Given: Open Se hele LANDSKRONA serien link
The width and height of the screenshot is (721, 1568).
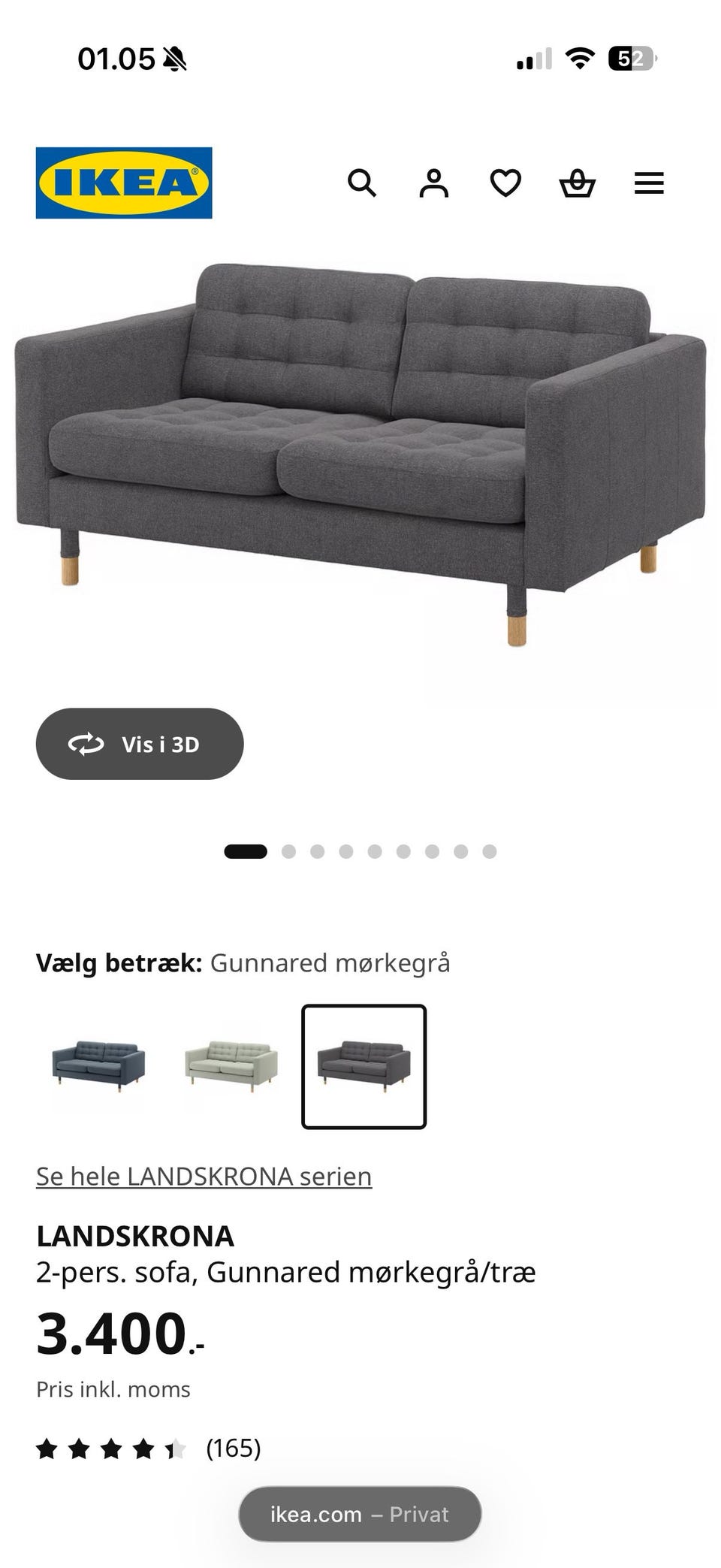Looking at the screenshot, I should tap(204, 1175).
